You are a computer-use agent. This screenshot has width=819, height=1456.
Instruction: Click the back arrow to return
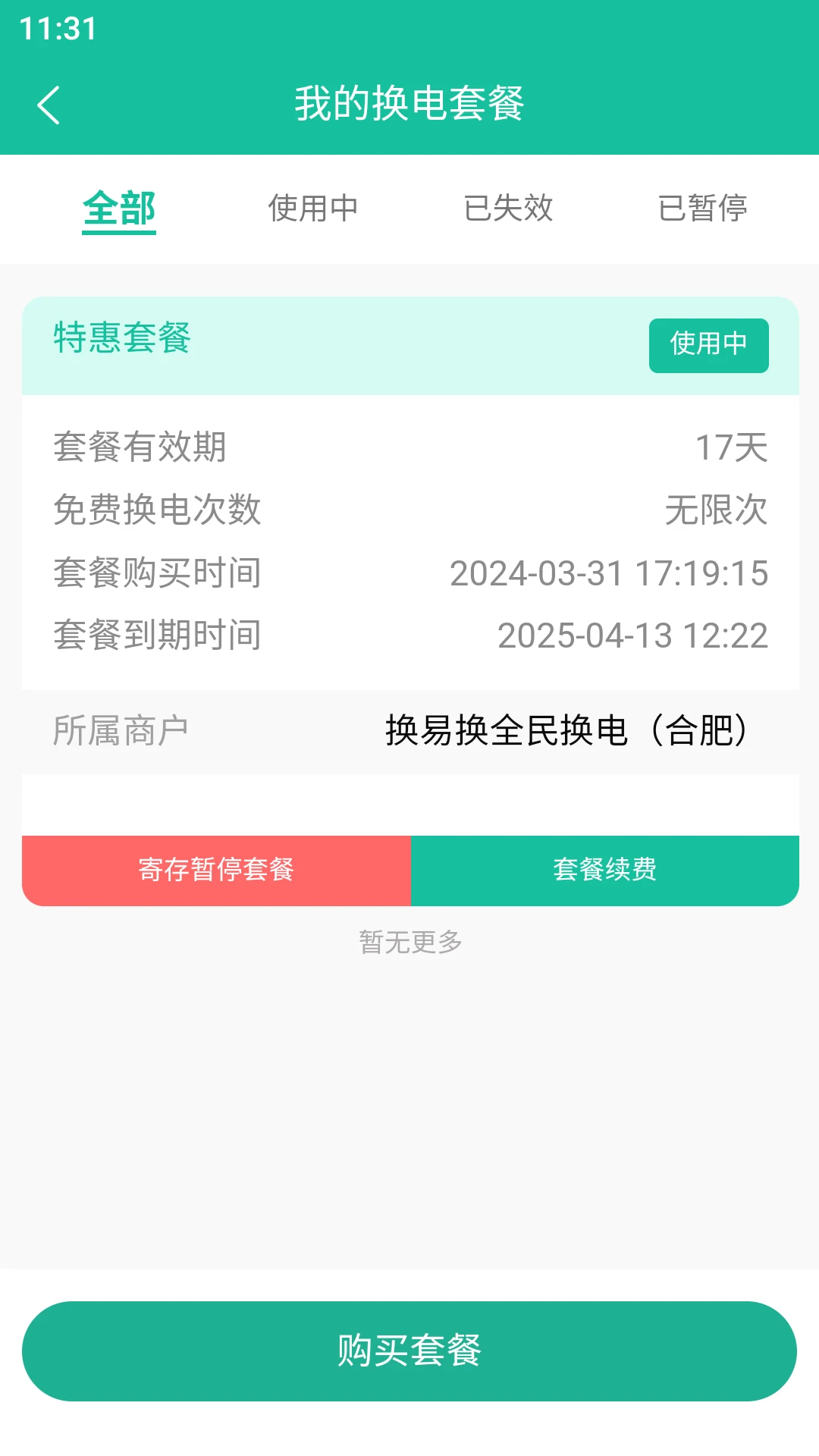(50, 103)
